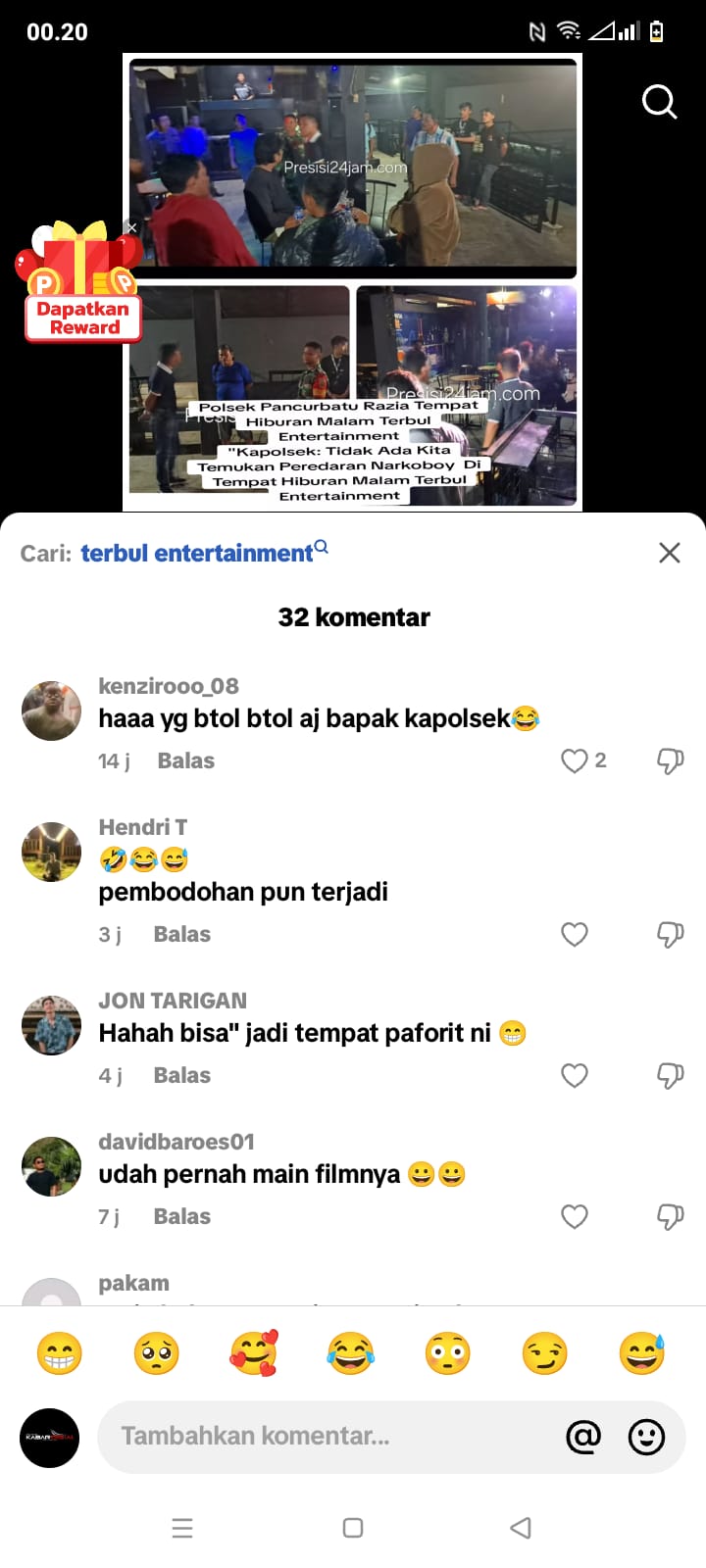Insert the crying-laughing emoji quick reaction
This screenshot has width=706, height=1568.
(350, 1353)
